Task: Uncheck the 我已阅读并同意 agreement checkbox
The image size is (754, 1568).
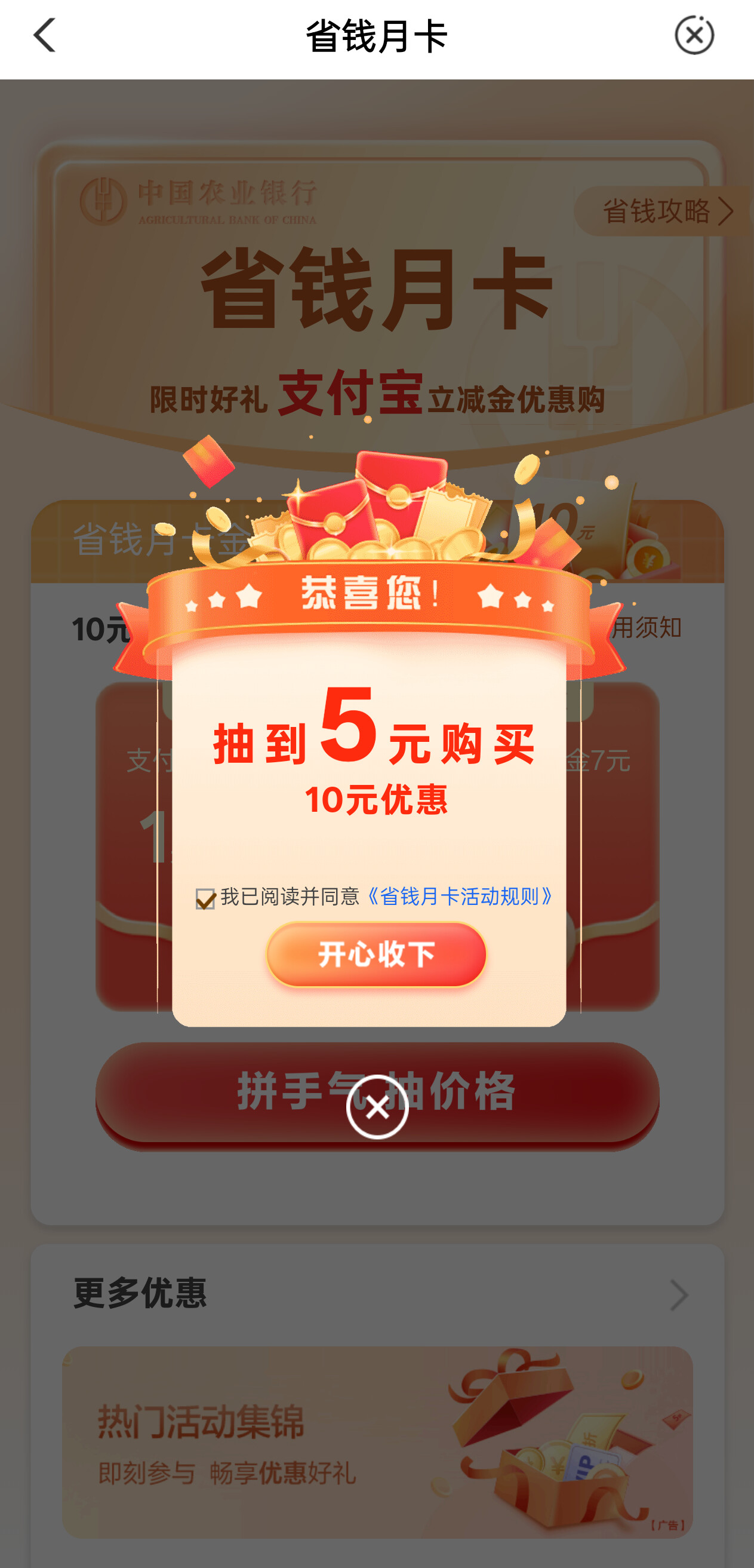Action: coord(206,898)
